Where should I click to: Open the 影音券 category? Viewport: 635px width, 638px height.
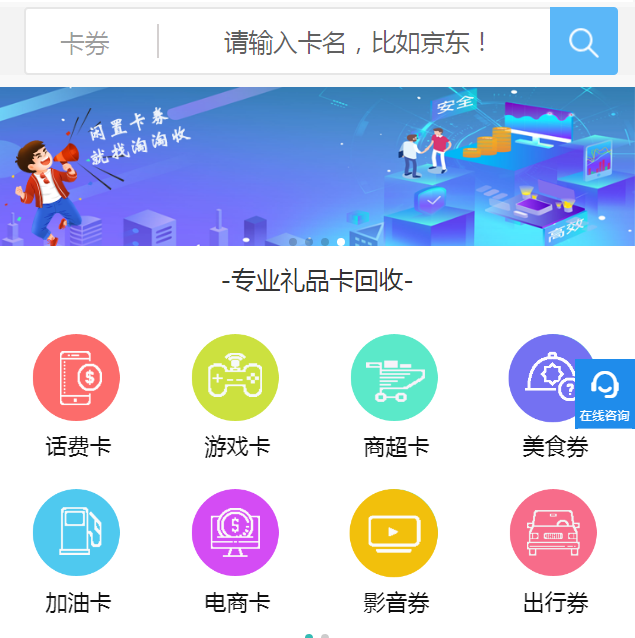click(x=394, y=533)
